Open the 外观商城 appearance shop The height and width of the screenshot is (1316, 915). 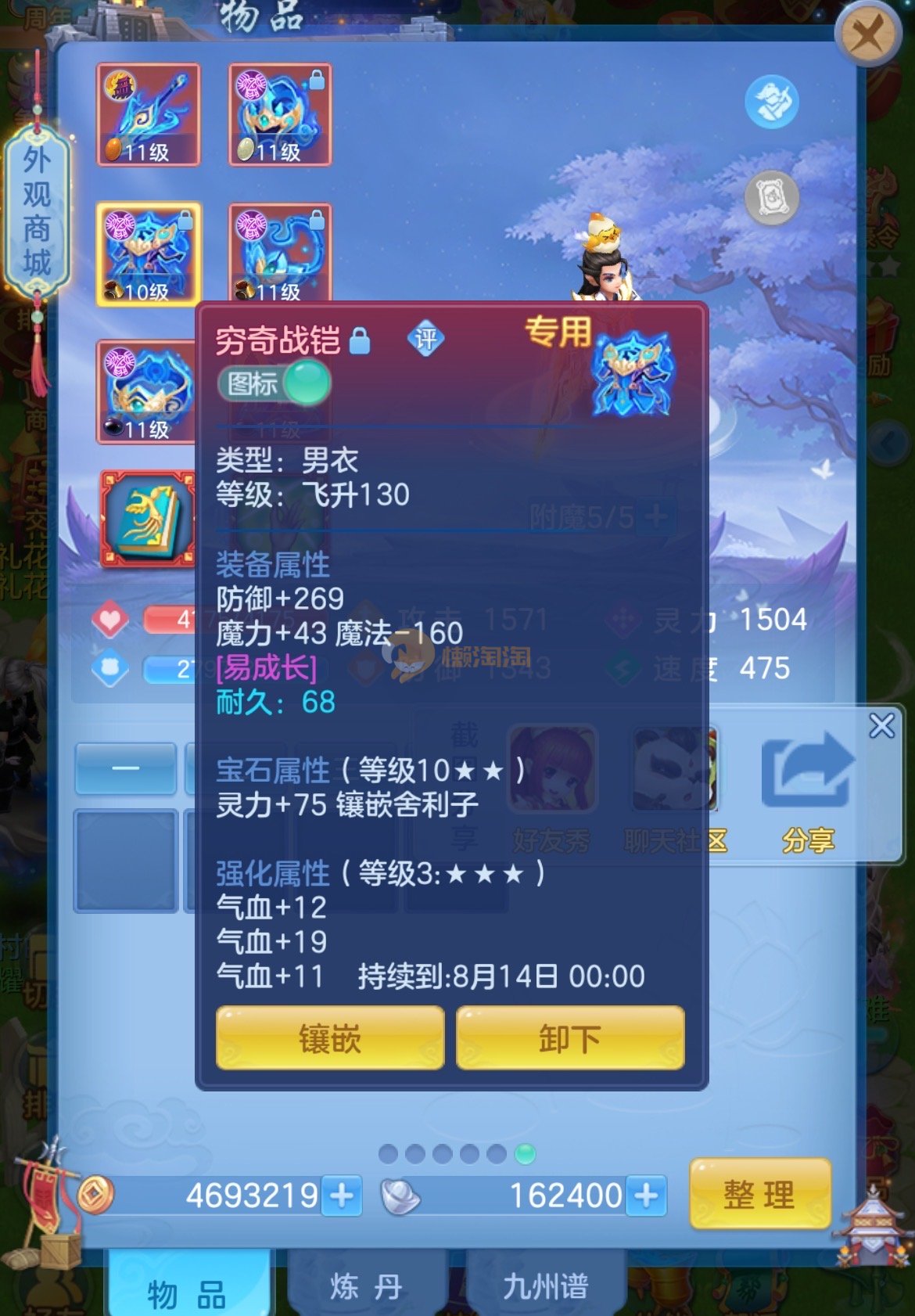(37, 211)
